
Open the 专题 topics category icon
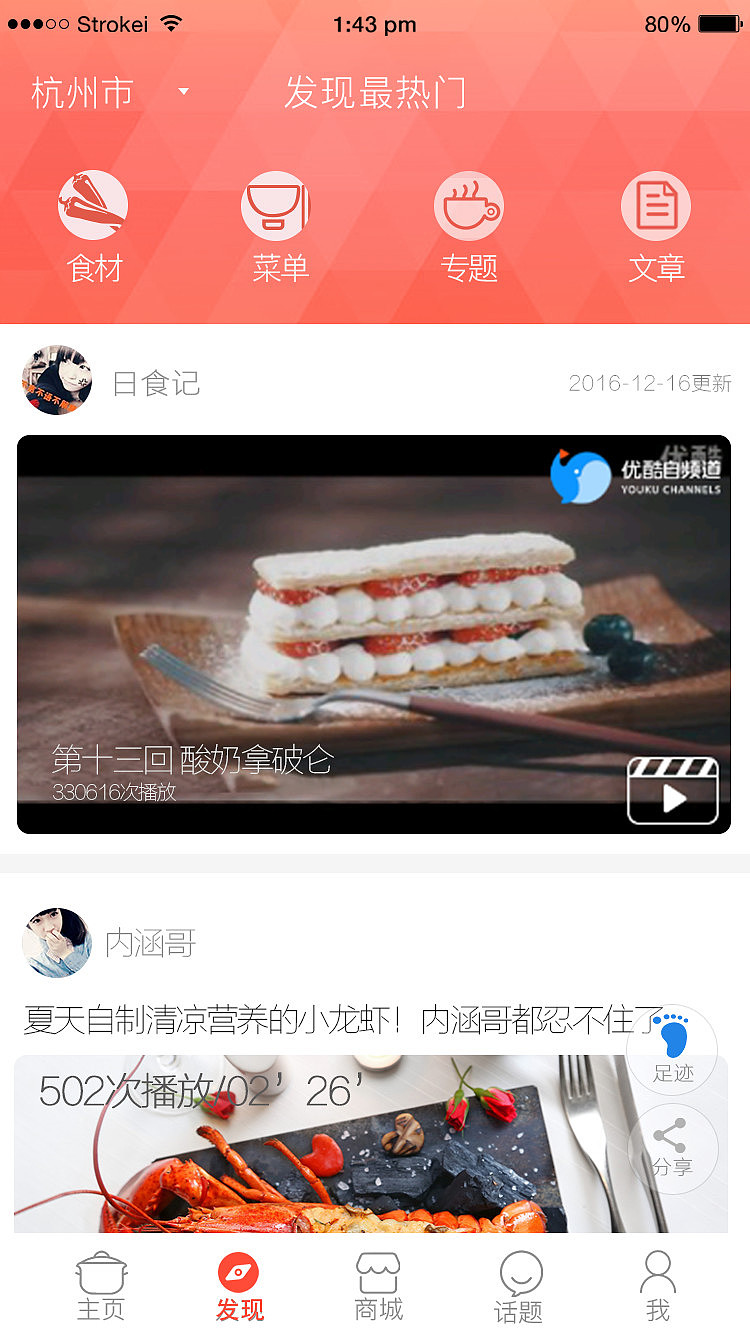point(469,204)
